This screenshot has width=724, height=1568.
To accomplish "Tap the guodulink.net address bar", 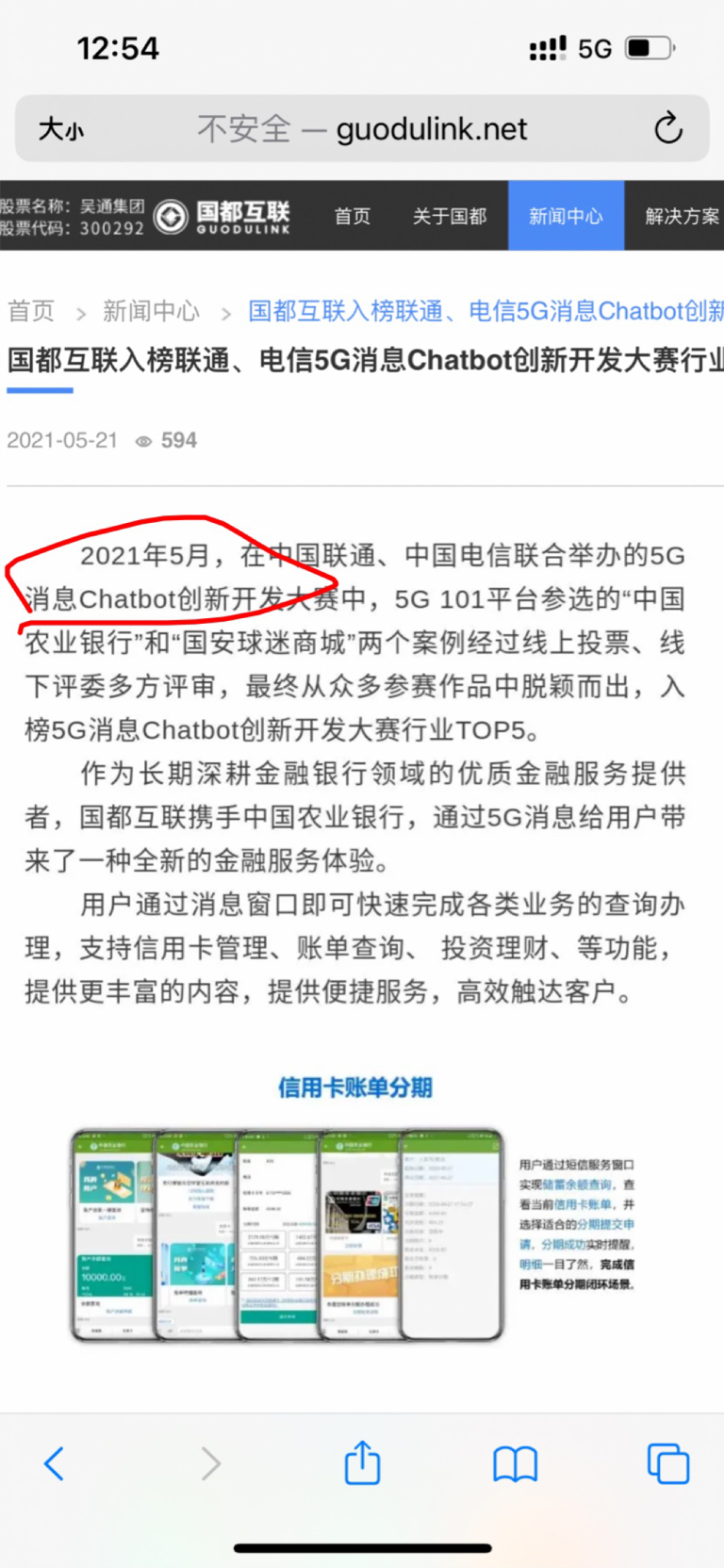I will [363, 129].
